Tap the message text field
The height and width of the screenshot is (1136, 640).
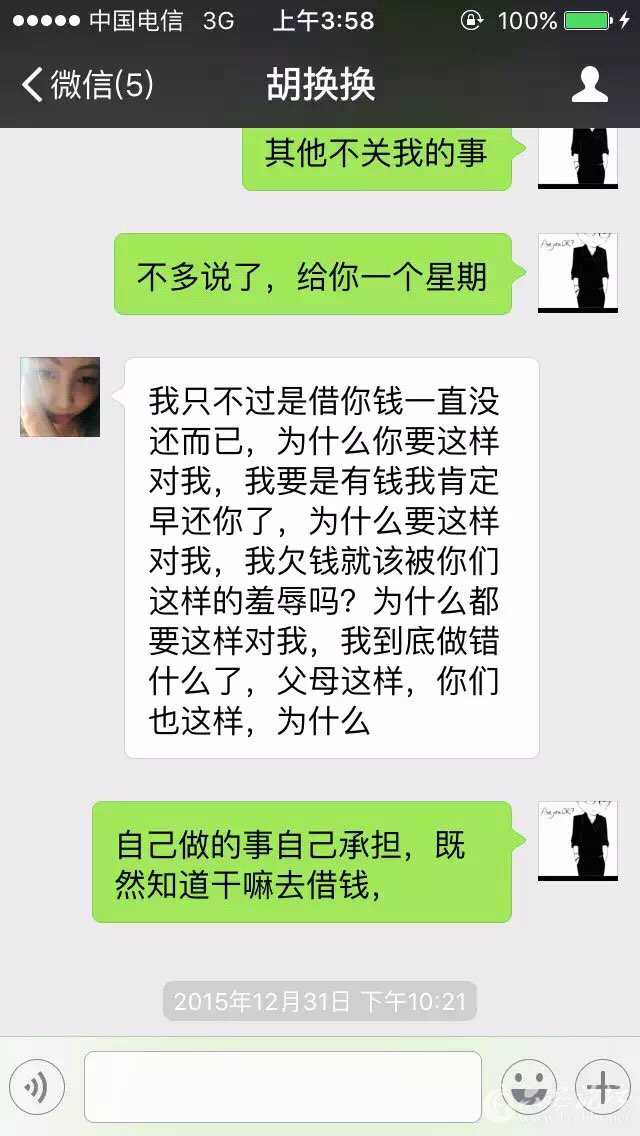coord(282,1087)
